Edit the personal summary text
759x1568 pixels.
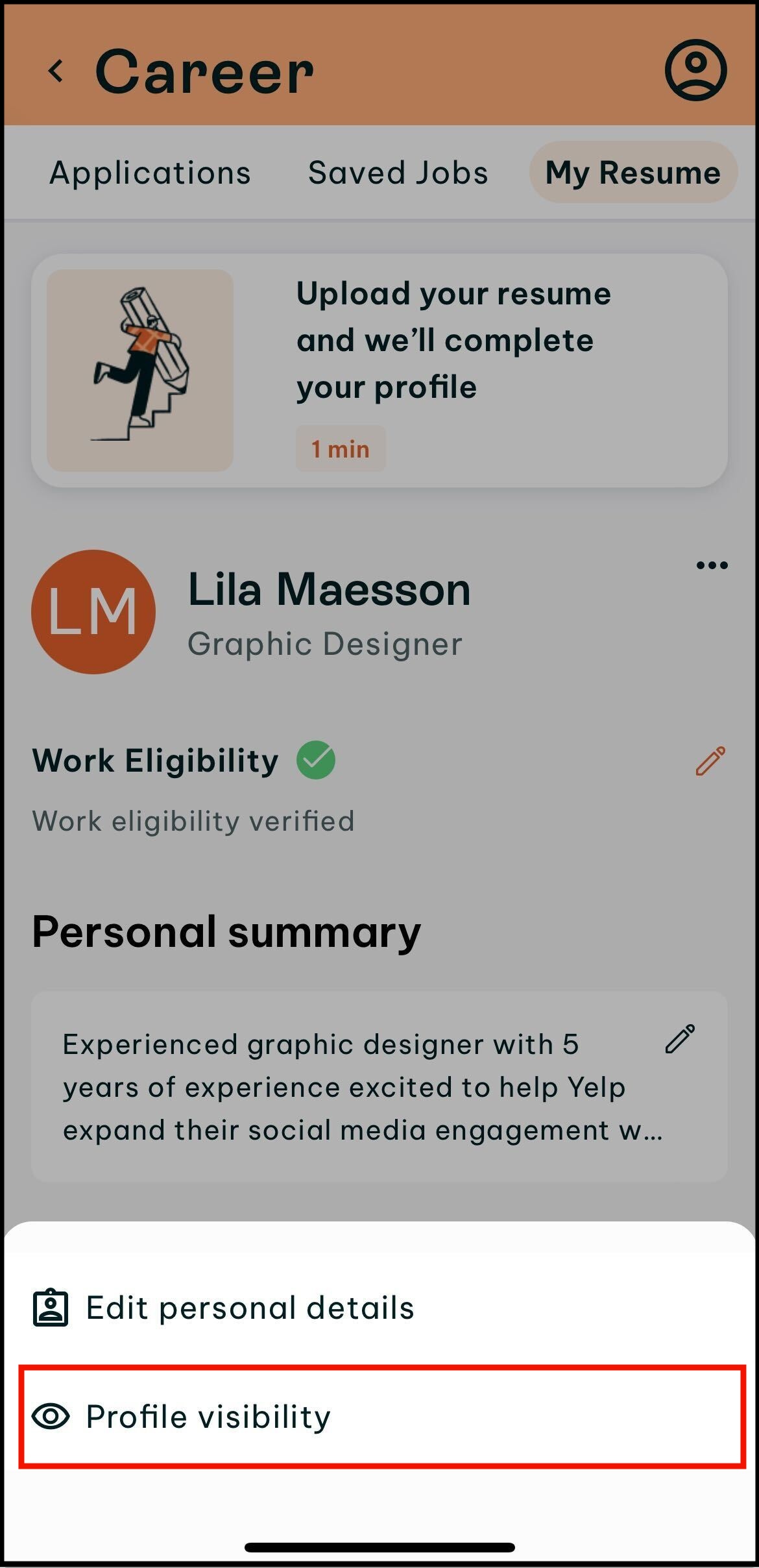pos(680,1038)
